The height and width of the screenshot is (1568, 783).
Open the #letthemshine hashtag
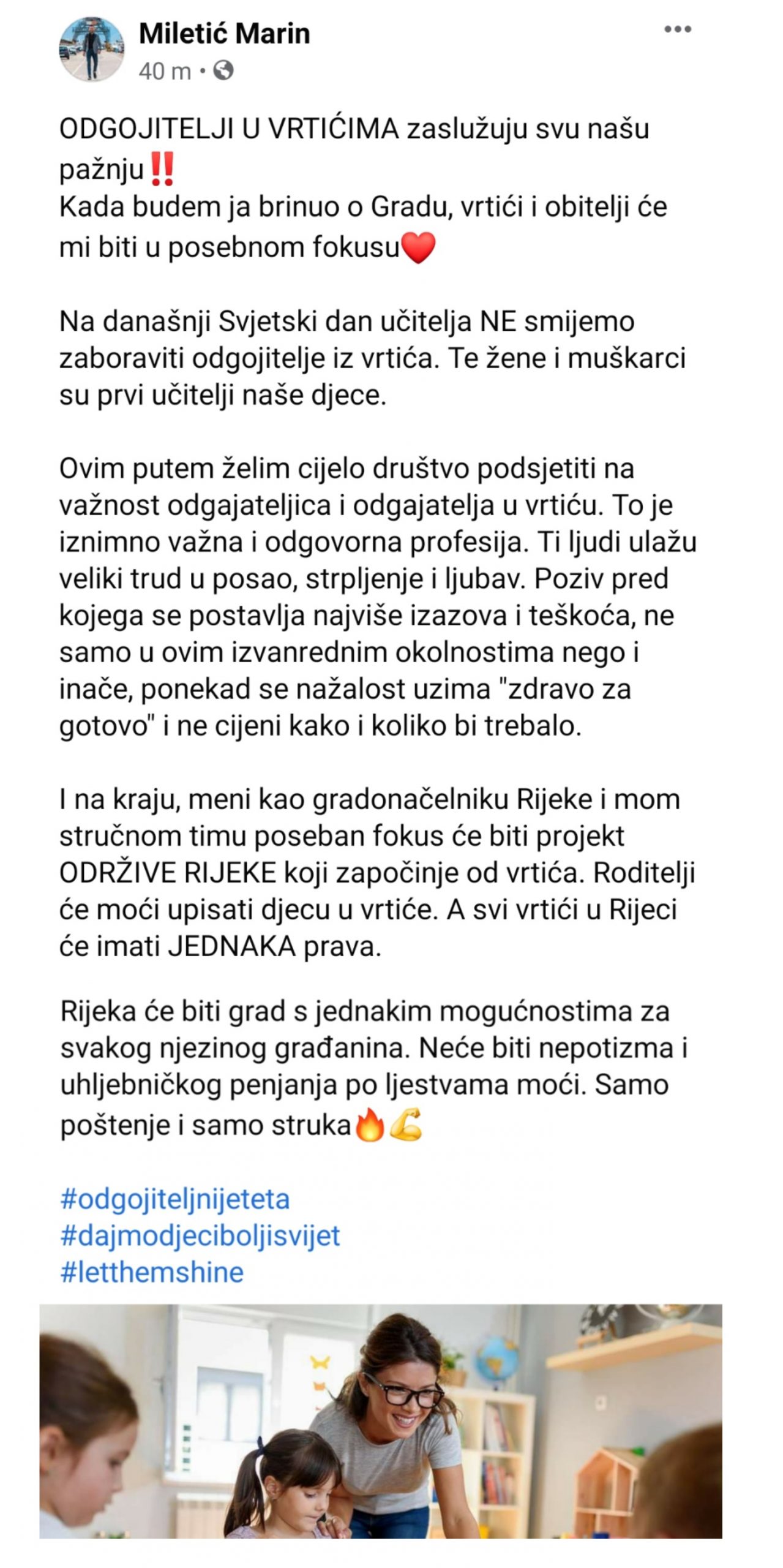pyautogui.click(x=152, y=1272)
